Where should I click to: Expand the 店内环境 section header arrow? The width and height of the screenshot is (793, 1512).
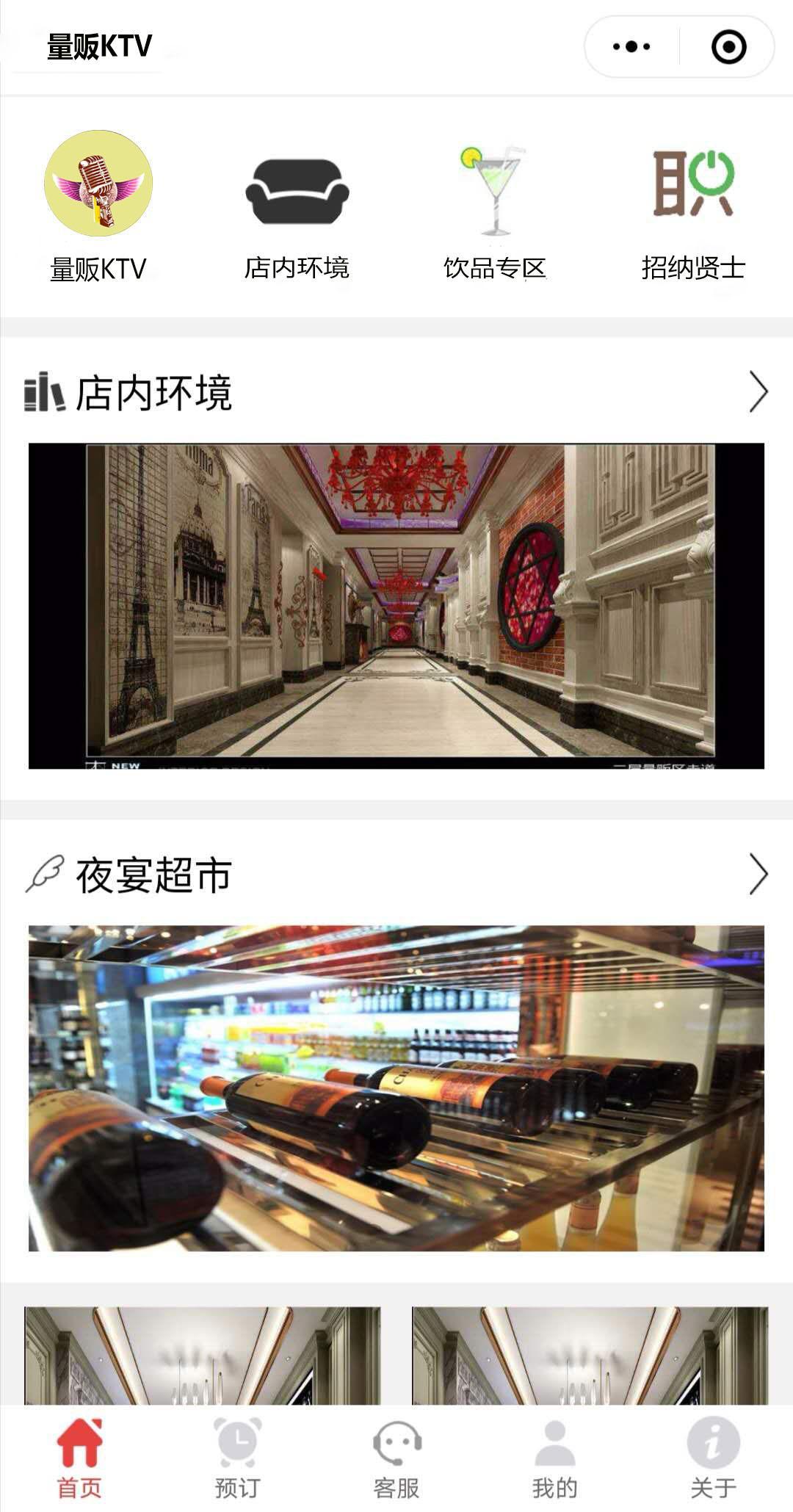(758, 392)
